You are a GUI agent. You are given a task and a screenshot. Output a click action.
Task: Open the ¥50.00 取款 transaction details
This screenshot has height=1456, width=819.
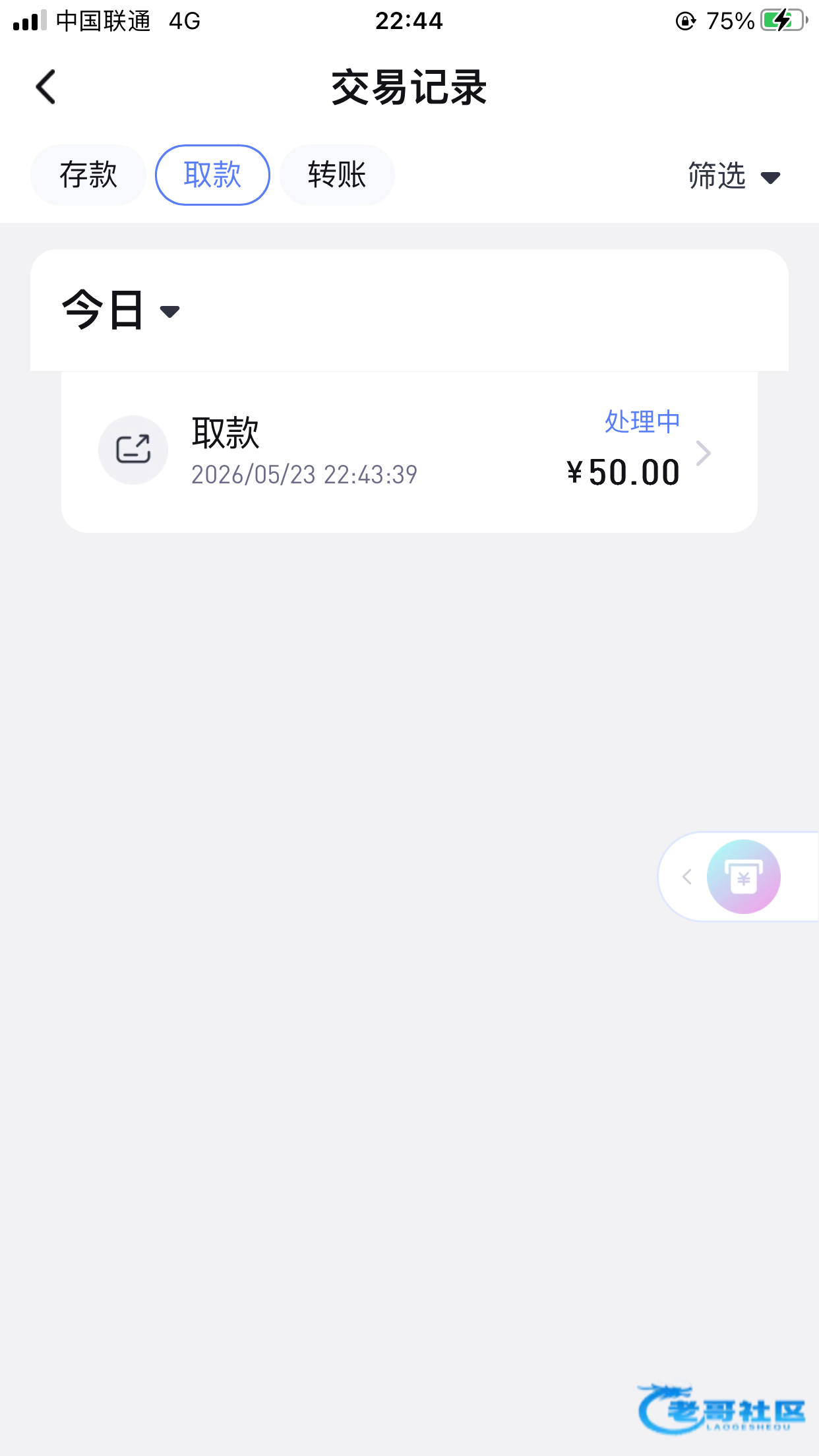click(409, 452)
